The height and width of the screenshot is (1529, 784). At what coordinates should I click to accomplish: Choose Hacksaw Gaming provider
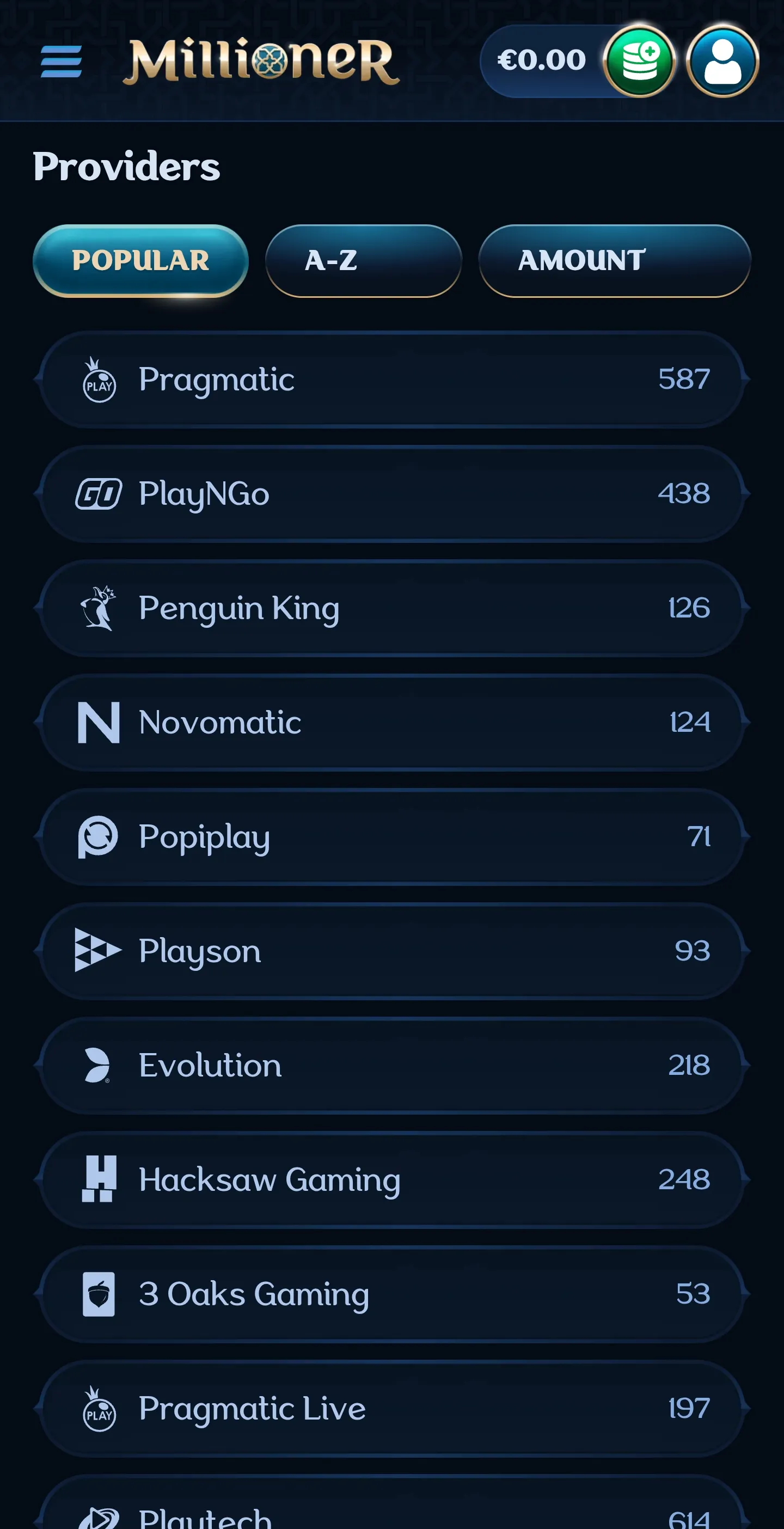pos(391,1179)
